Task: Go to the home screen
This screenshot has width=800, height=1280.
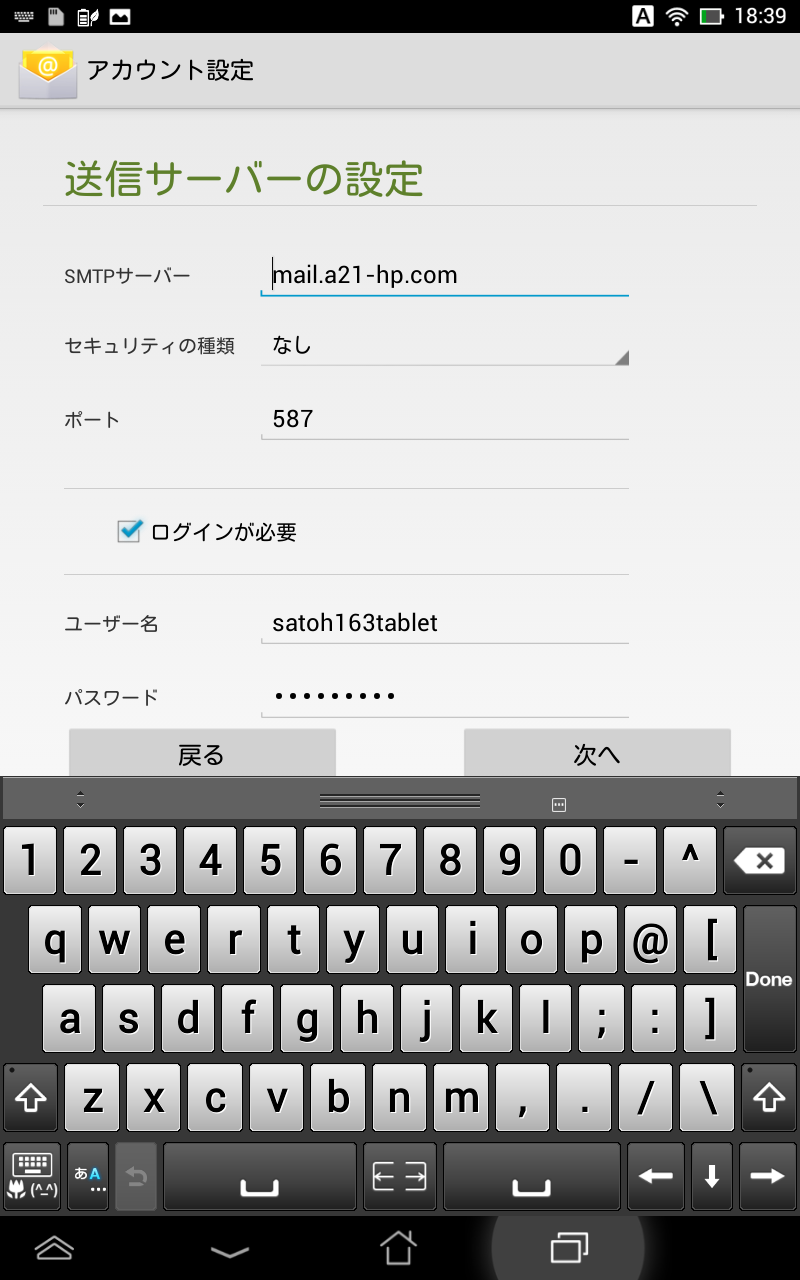Action: (x=398, y=1247)
